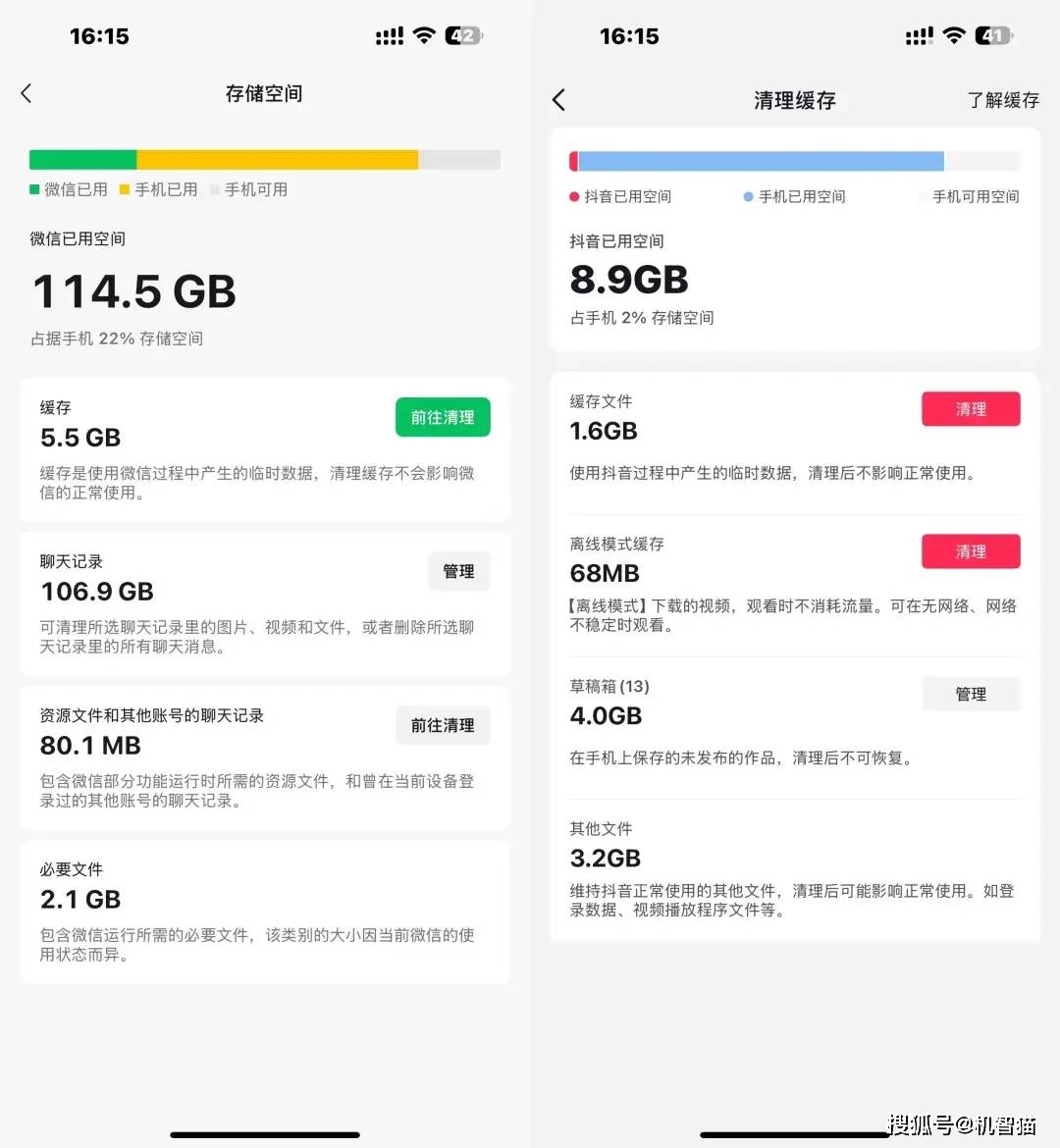Select the 手机已用 legend indicator

tap(123, 189)
